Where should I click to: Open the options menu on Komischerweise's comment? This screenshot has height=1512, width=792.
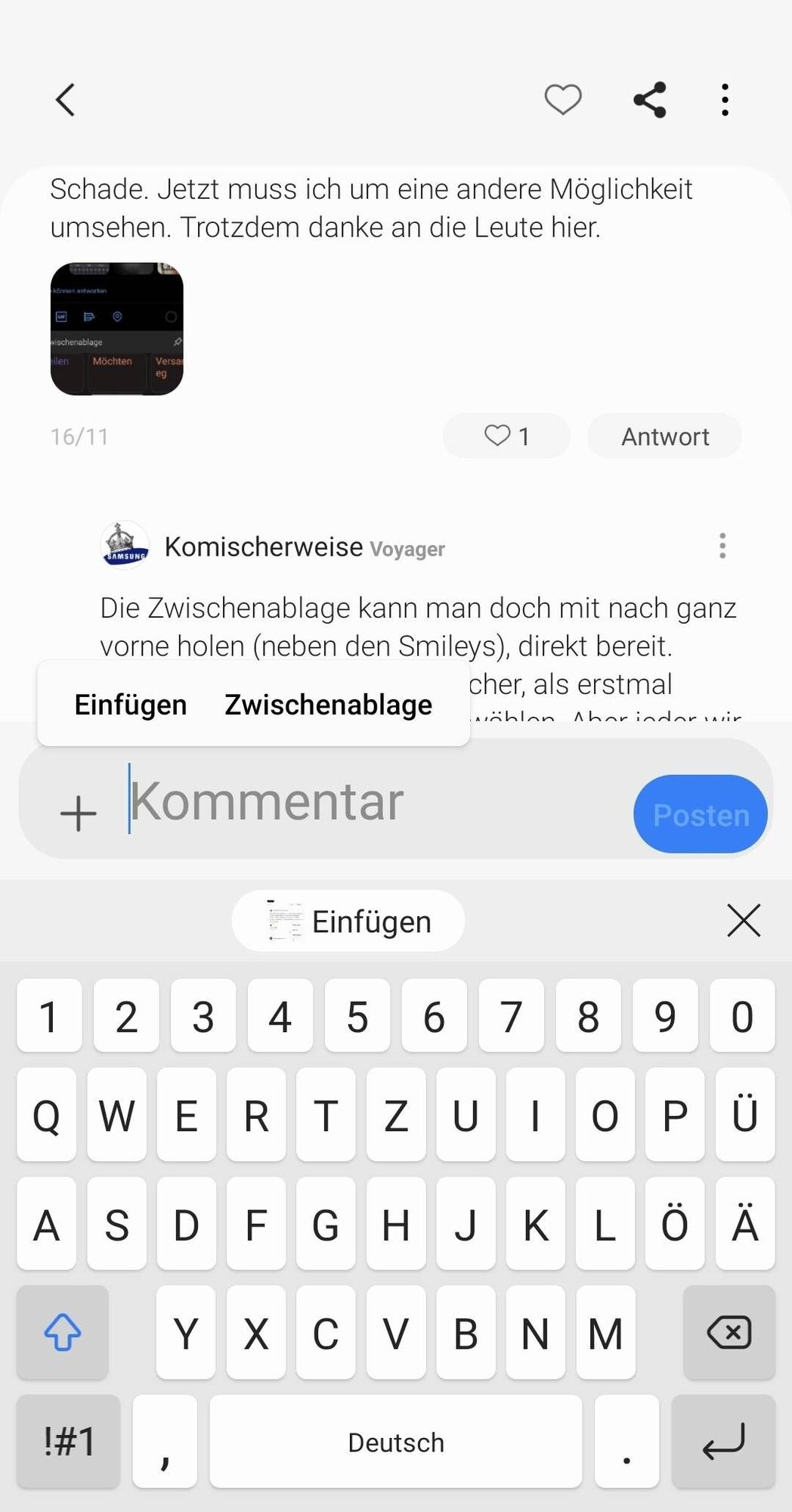(x=722, y=546)
